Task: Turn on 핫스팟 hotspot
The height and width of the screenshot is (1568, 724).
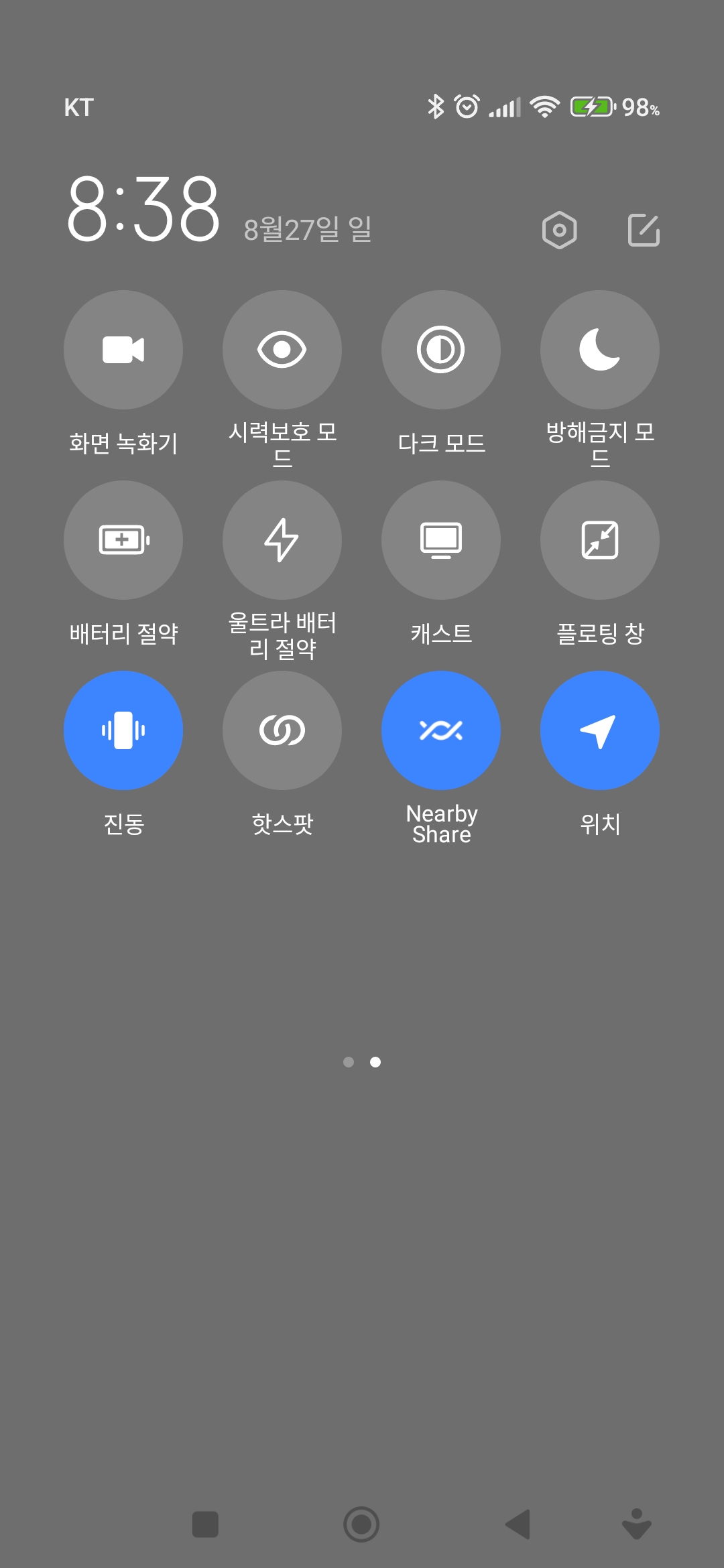Action: pos(282,730)
